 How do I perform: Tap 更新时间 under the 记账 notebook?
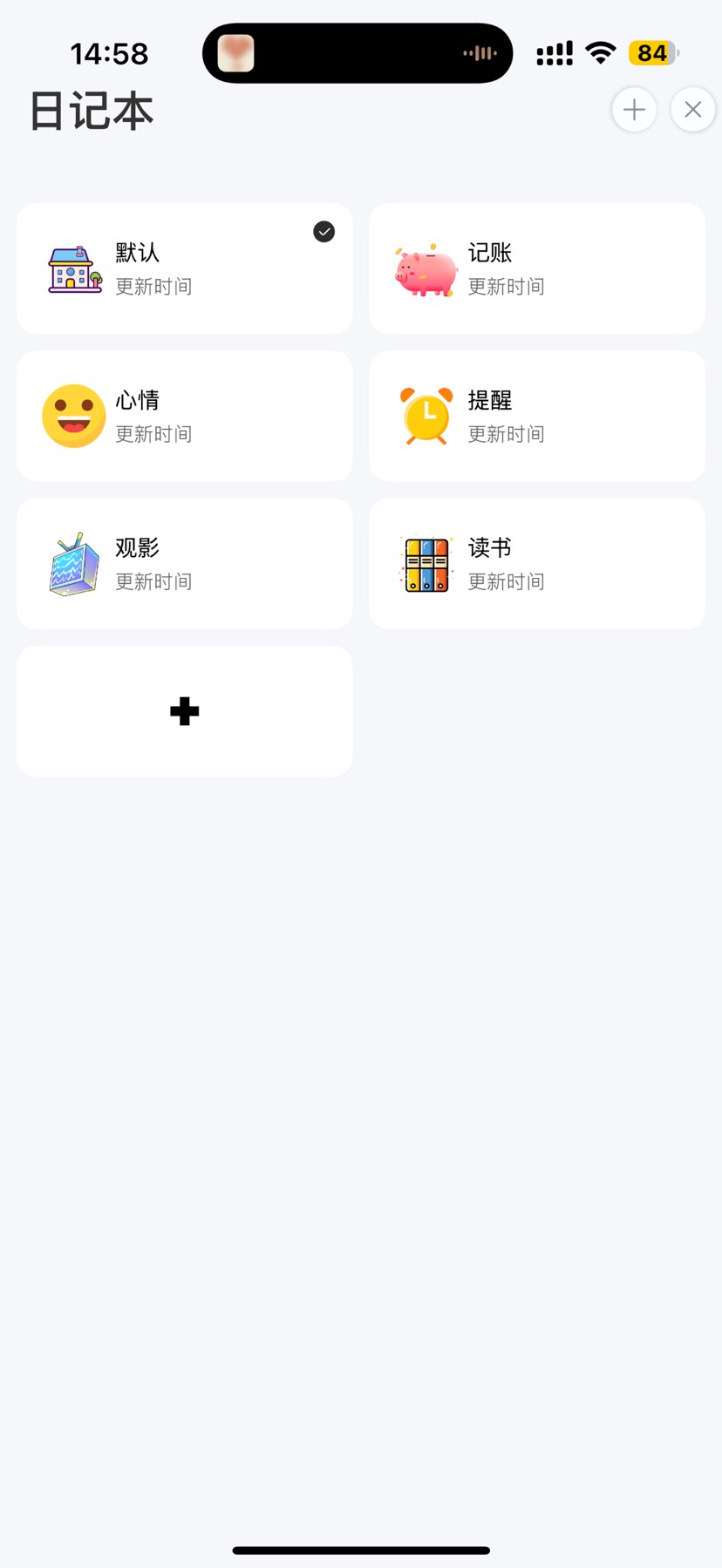pyautogui.click(x=506, y=286)
